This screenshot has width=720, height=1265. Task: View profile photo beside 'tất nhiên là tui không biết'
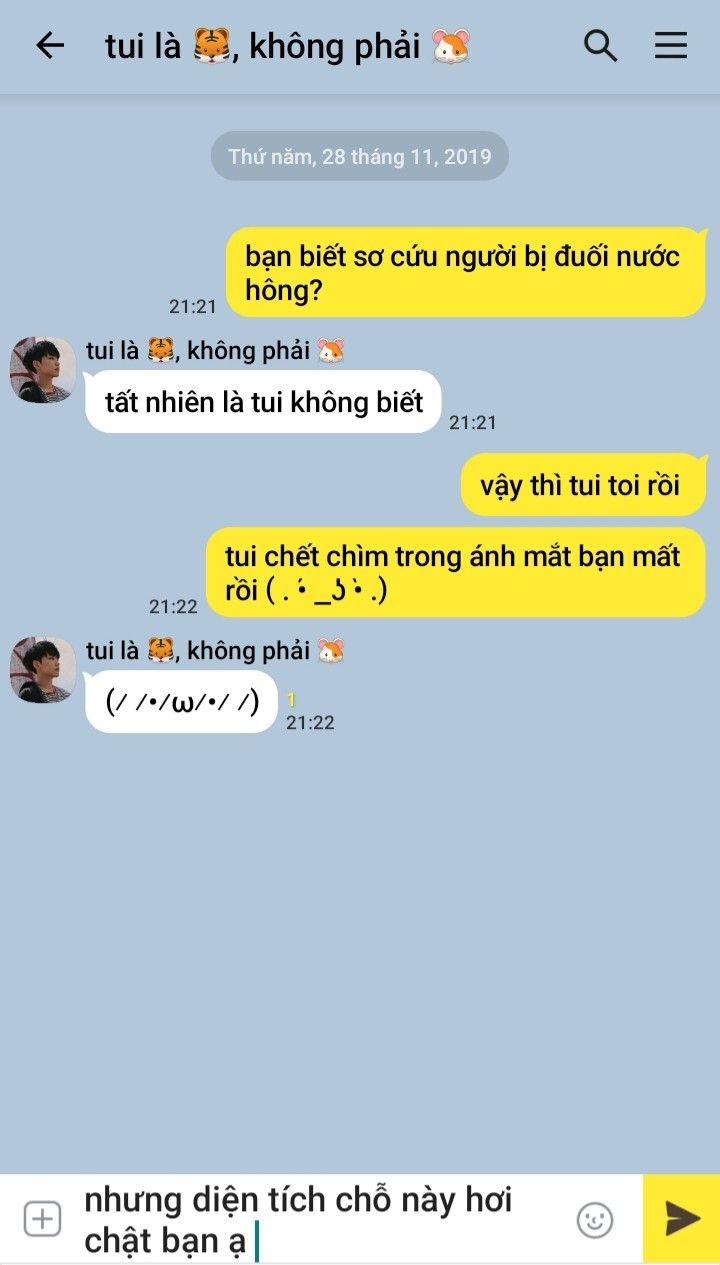click(x=43, y=370)
